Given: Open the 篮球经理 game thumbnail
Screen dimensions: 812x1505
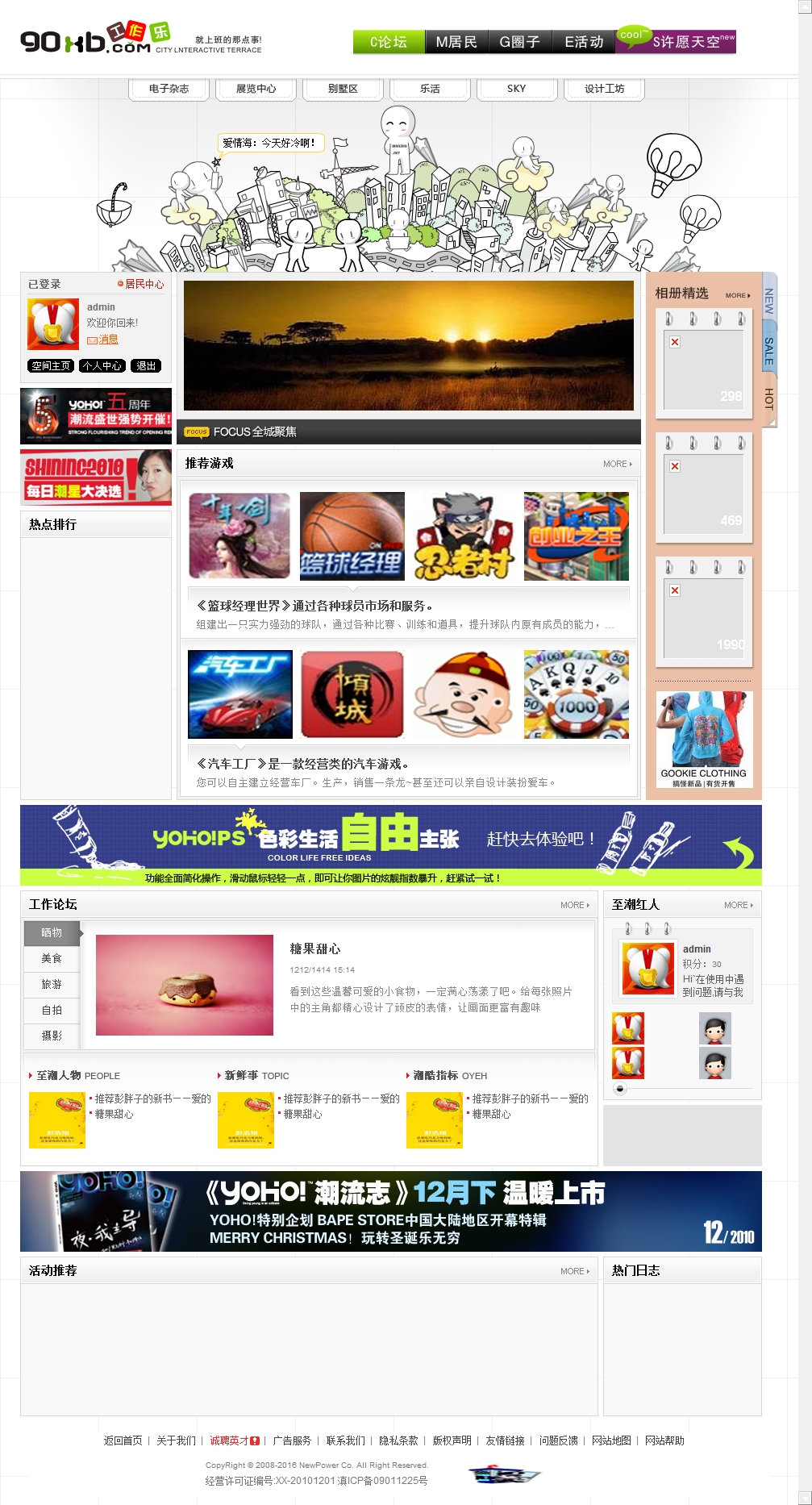Looking at the screenshot, I should coord(352,536).
